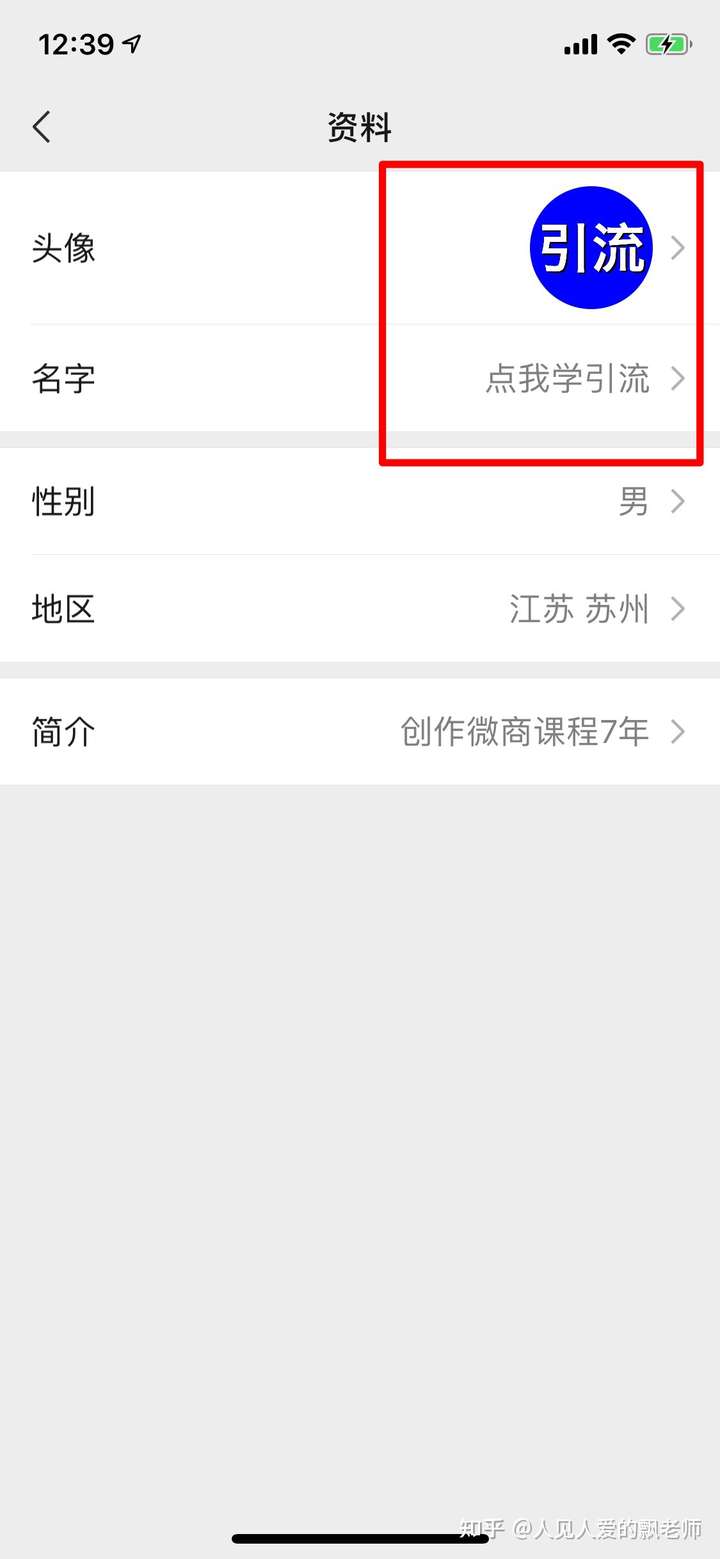Go back using the top-left arrow

click(41, 128)
